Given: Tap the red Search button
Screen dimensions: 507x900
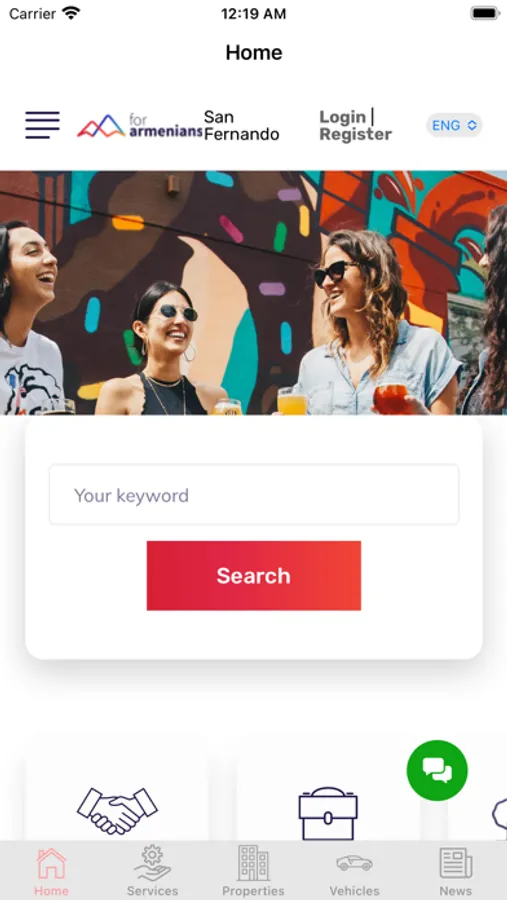Looking at the screenshot, I should tap(254, 576).
